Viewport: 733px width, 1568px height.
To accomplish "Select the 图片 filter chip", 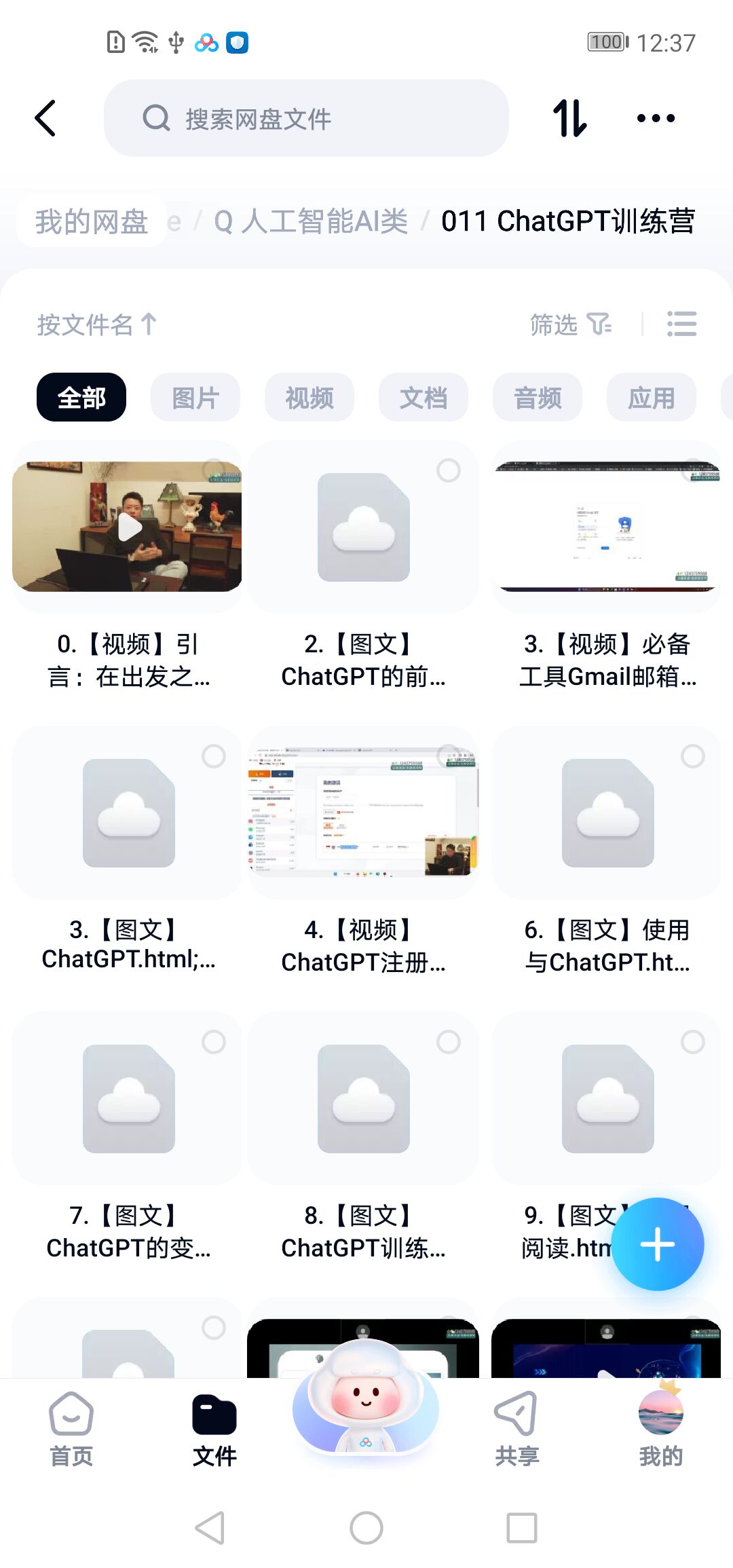I will pos(195,398).
